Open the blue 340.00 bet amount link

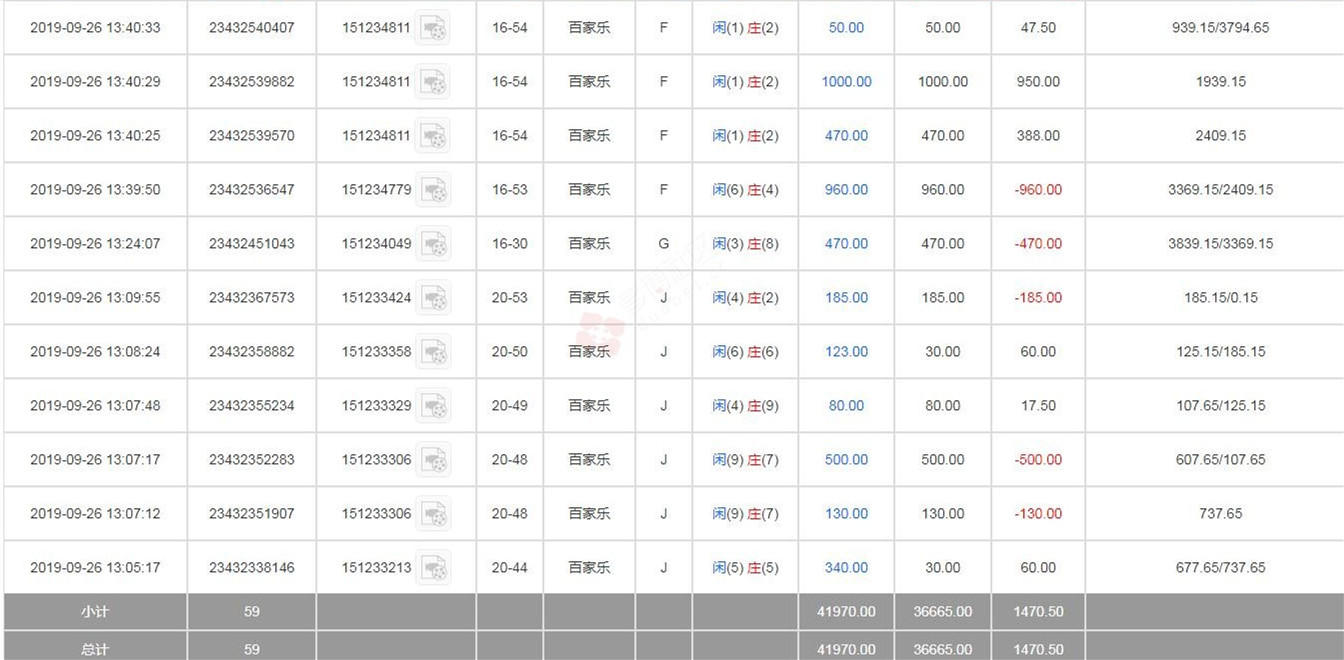(x=846, y=568)
